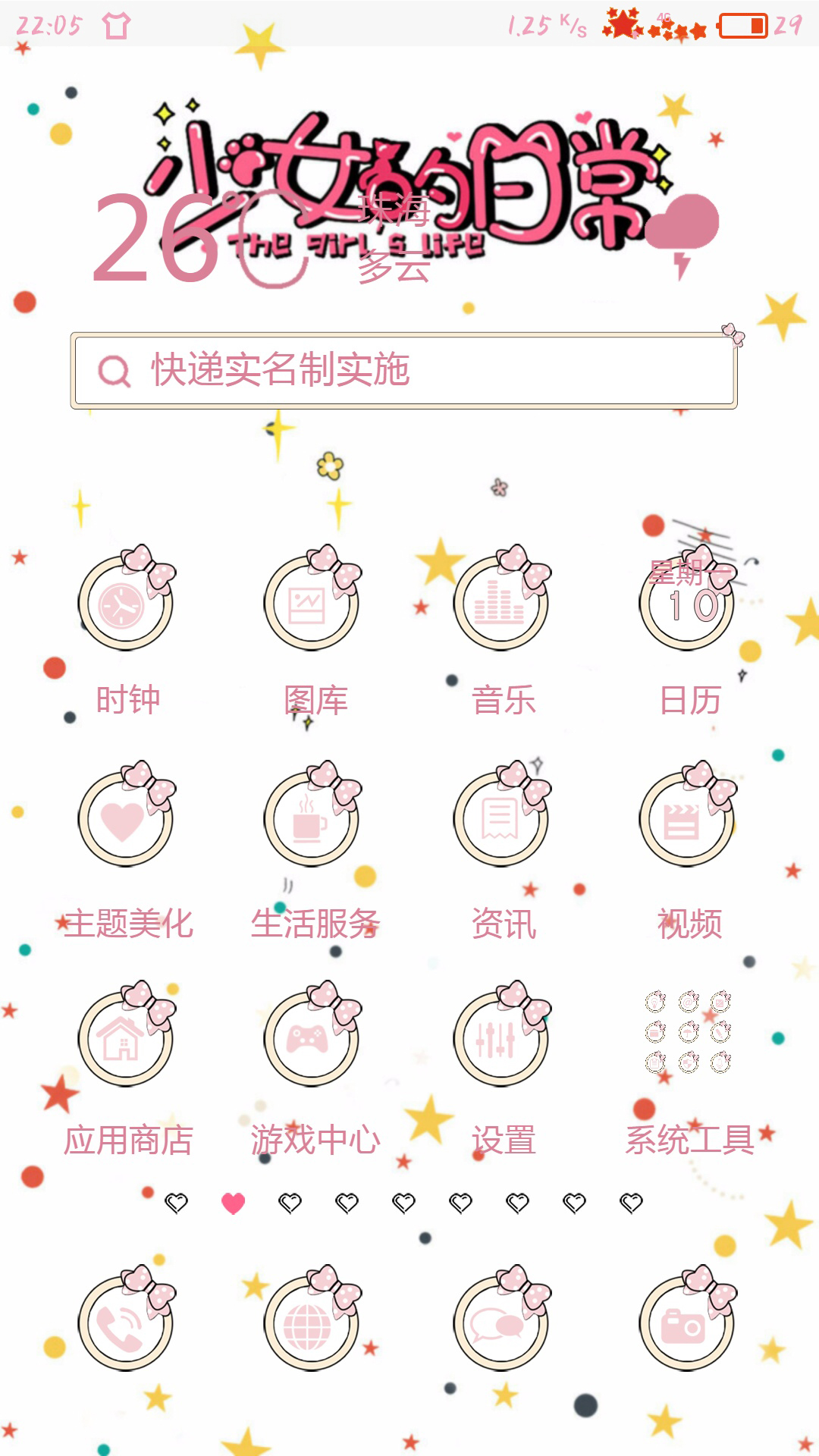Image resolution: width=819 pixels, height=1456 pixels.
Task: Open 应用商店 app store
Action: click(x=125, y=1039)
